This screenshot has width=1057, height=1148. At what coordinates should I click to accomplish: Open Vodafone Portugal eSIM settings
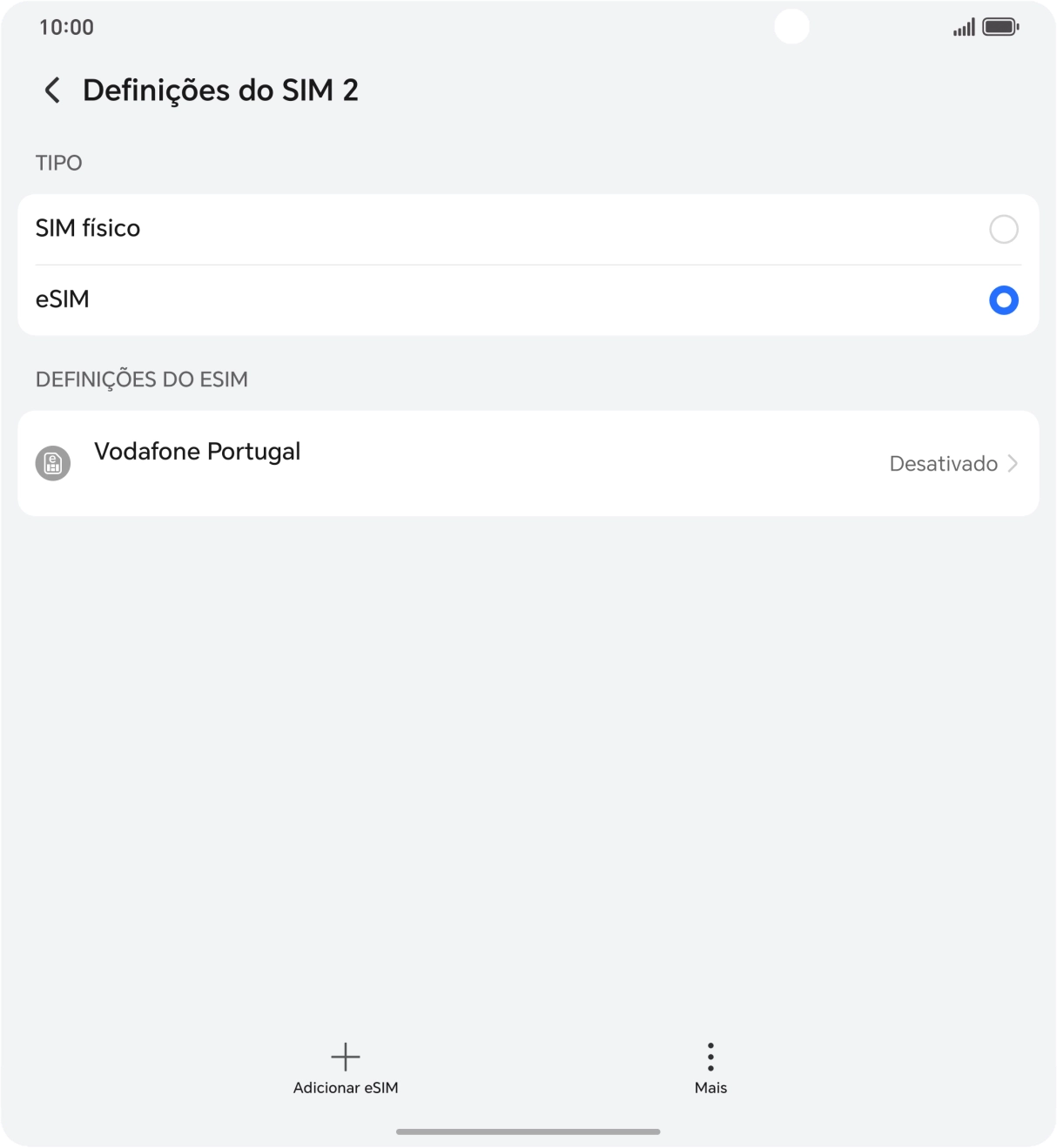coord(528,463)
